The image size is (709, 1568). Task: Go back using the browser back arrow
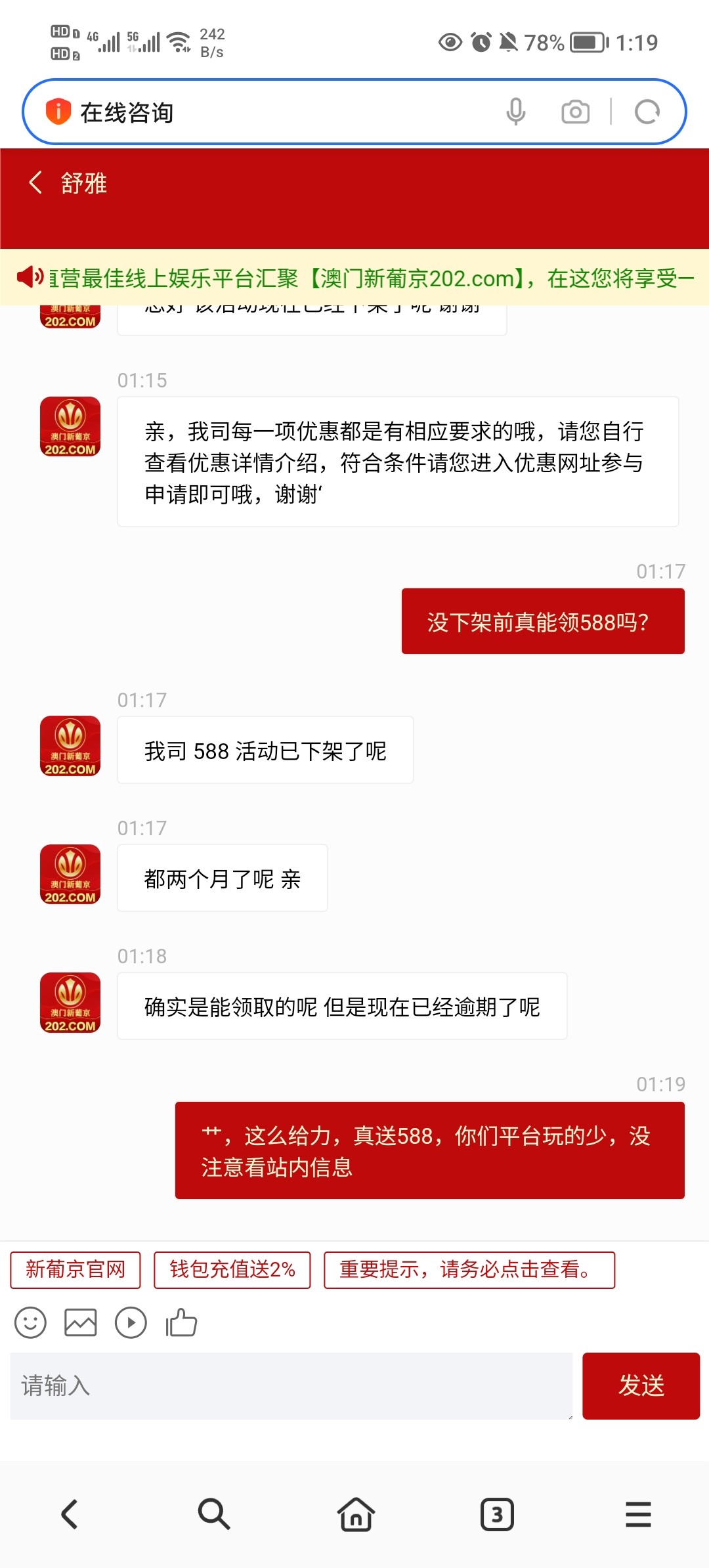(x=70, y=1514)
